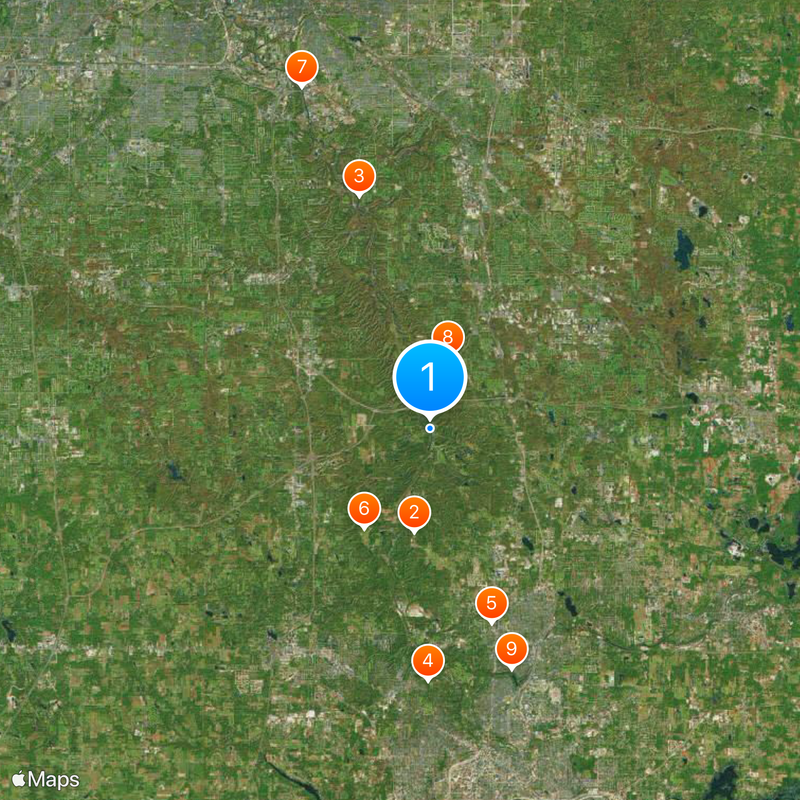
Task: Select the pin numbered 8
Action: tap(451, 334)
